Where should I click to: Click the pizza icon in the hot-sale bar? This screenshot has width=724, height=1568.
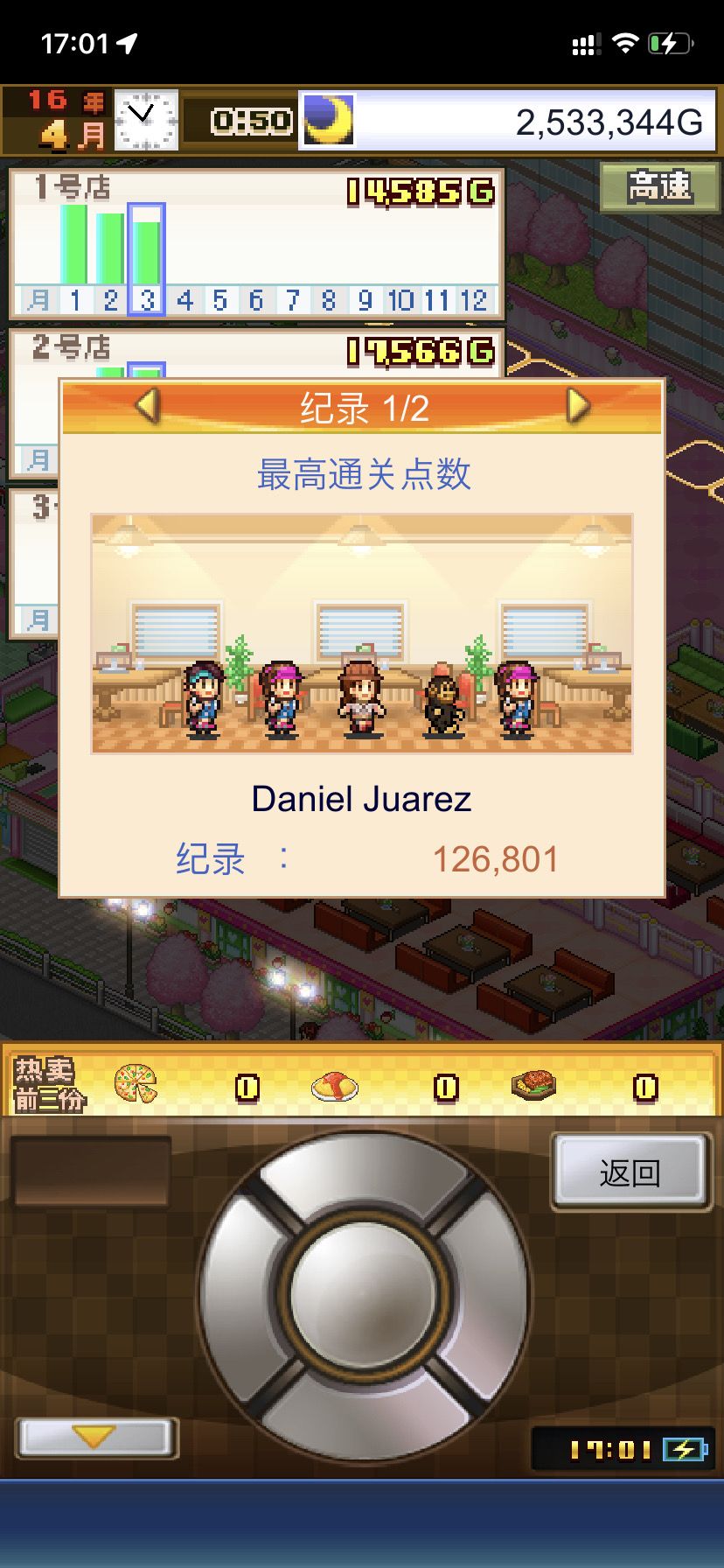136,1083
